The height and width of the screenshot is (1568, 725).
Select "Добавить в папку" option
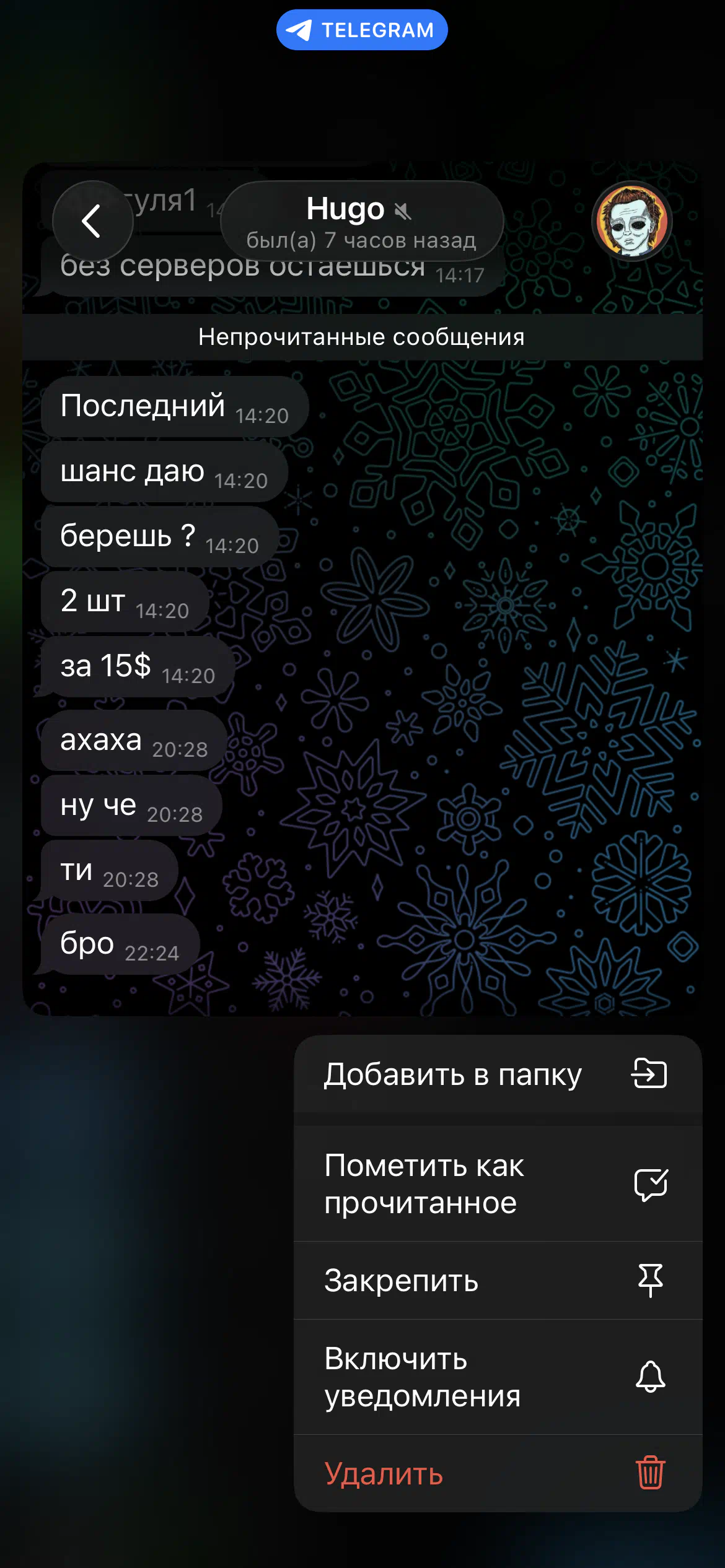[x=497, y=1074]
